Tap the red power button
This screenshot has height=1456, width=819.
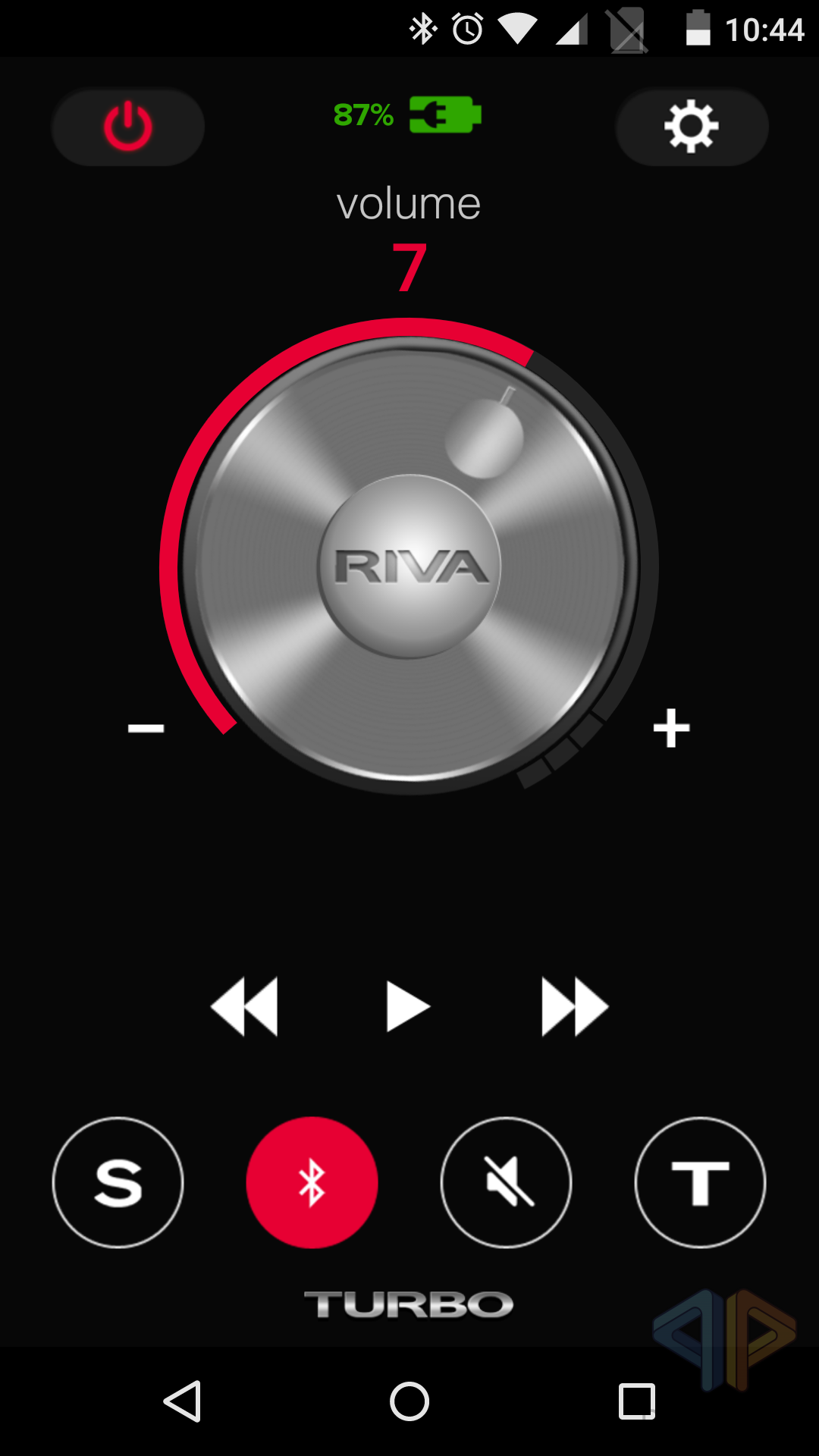pos(128,127)
